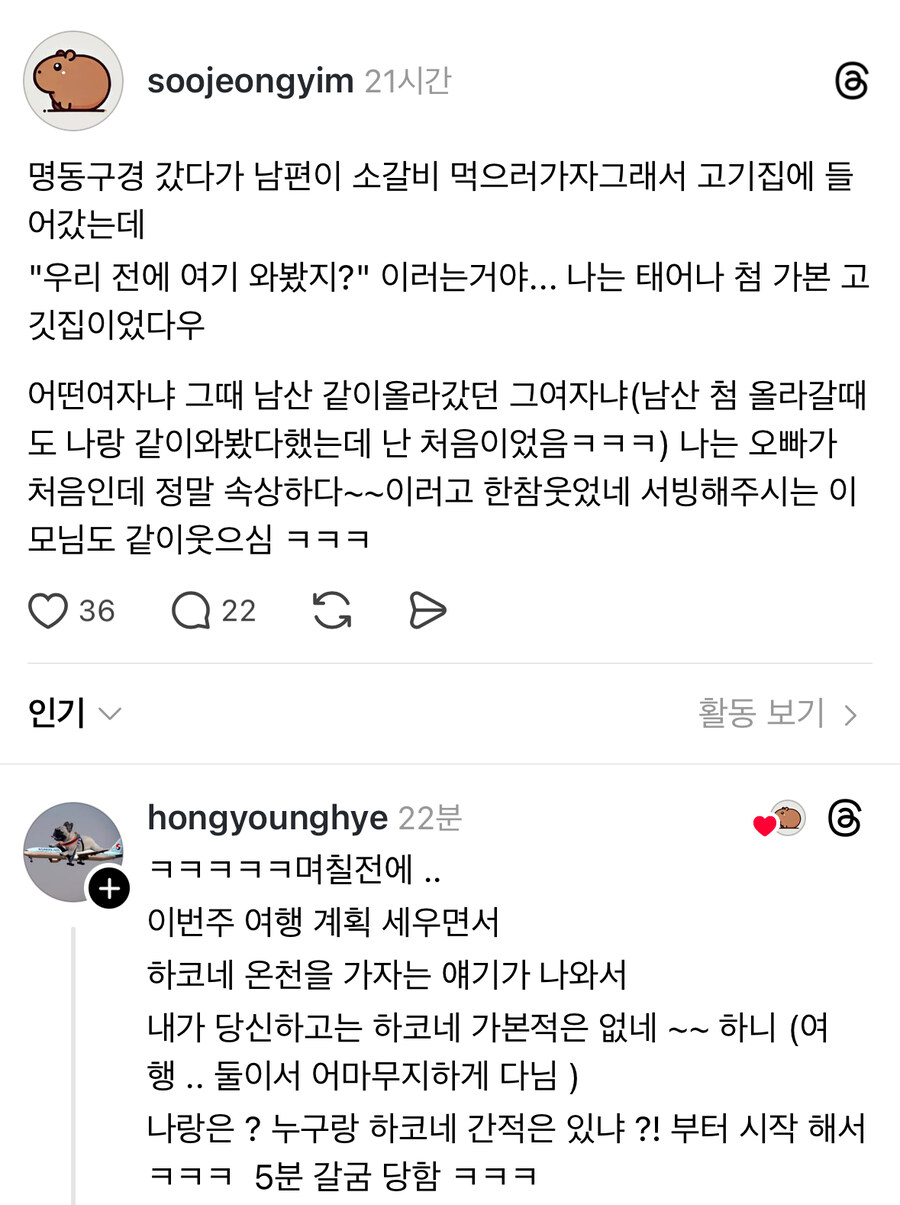Like soojeongyim's post

[48, 610]
